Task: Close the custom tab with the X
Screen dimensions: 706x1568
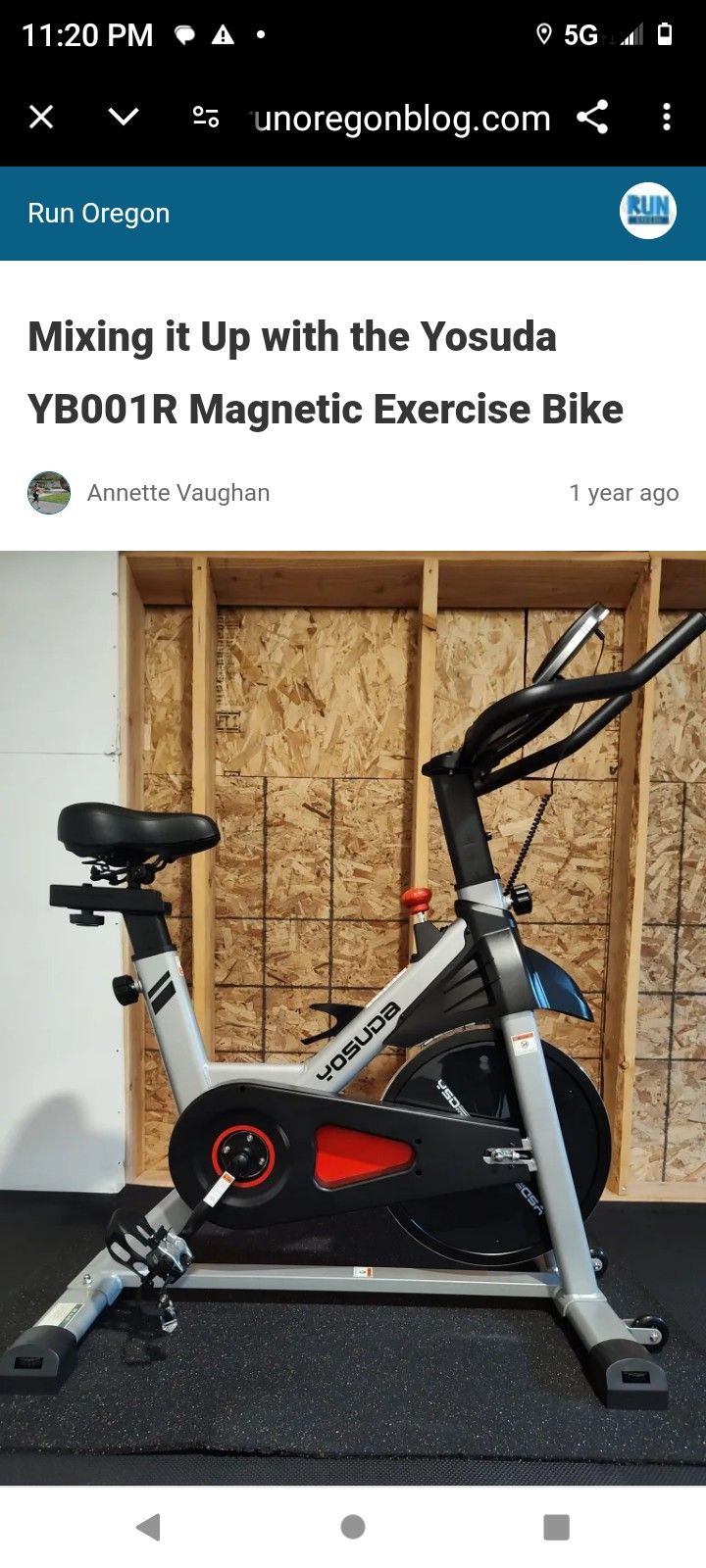Action: click(41, 117)
